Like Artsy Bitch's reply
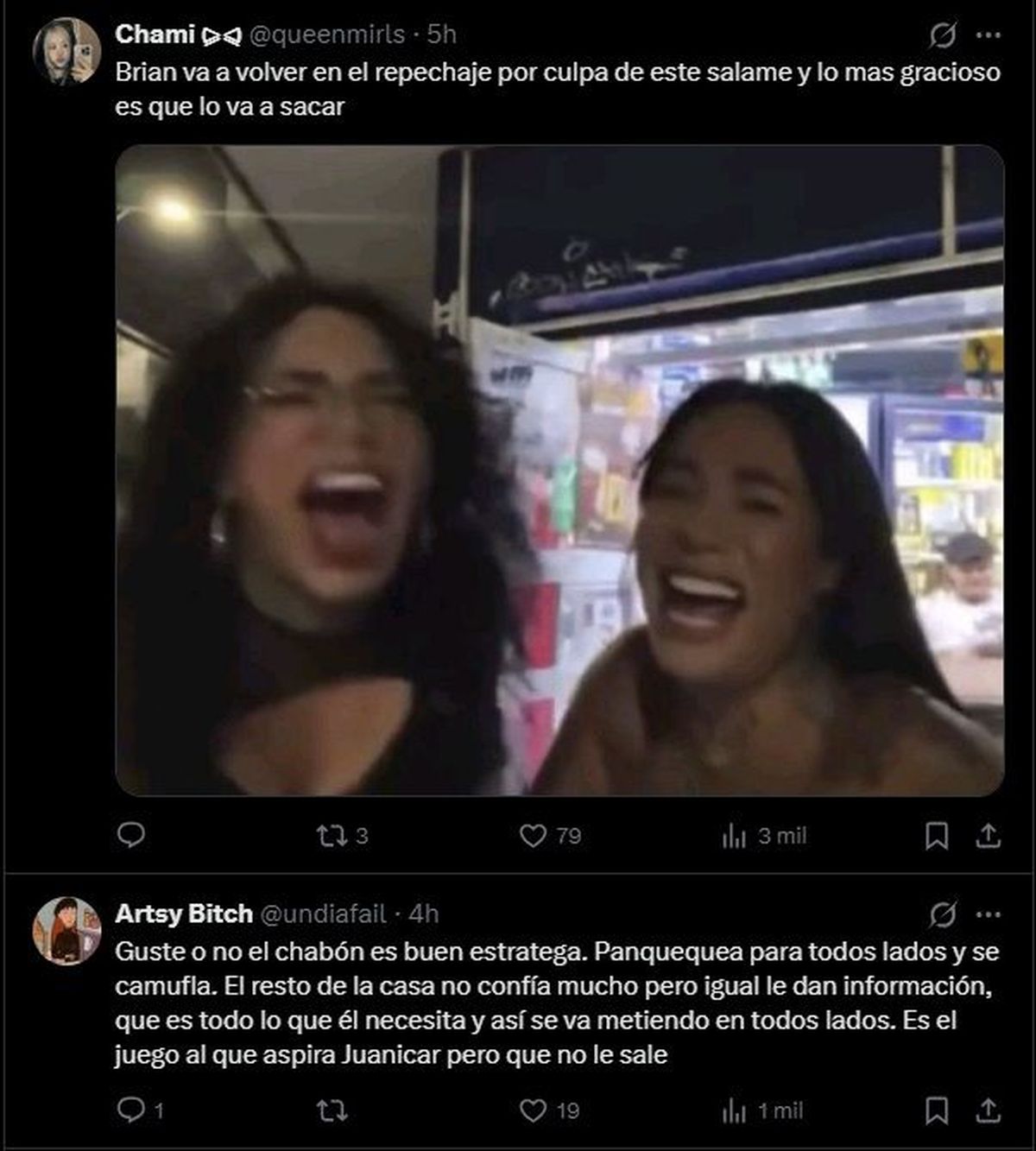 click(534, 1110)
